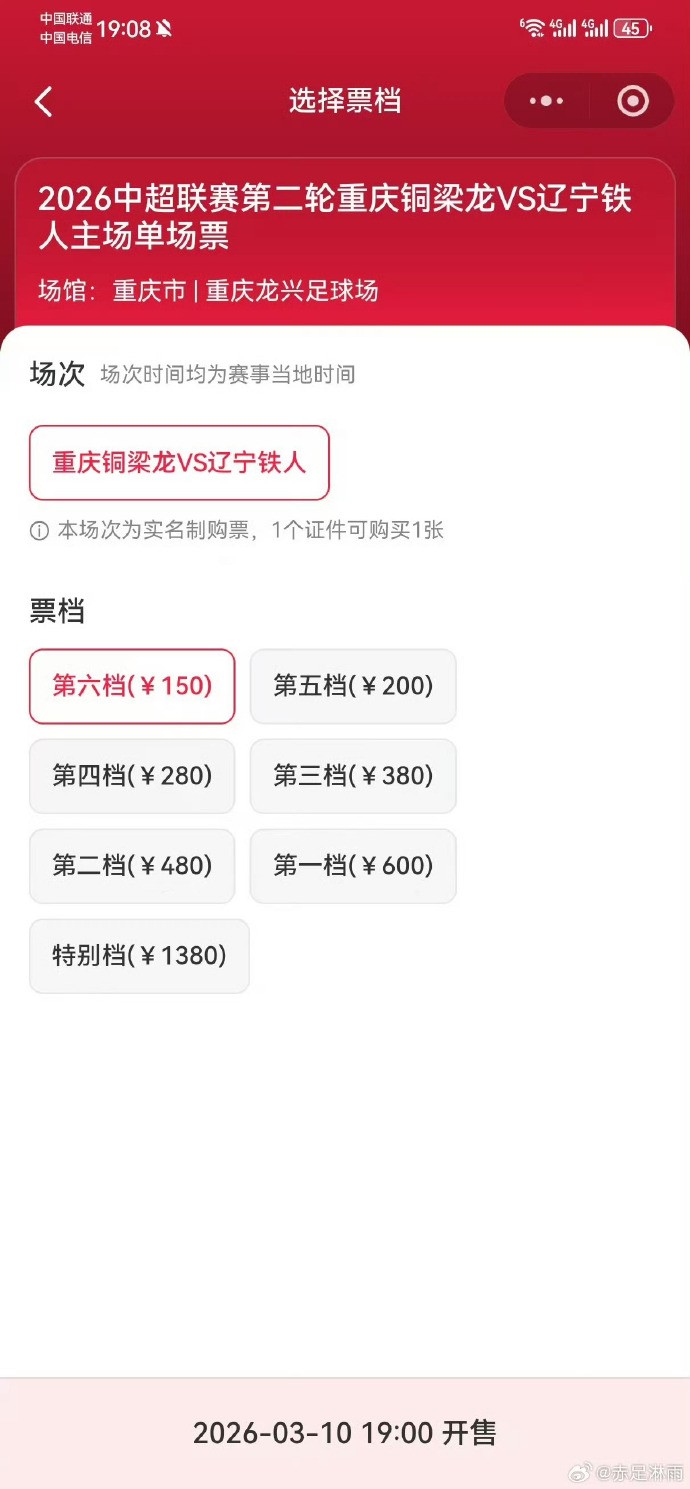690x1489 pixels.
Task: Pick the 第五档 ¥200 ticket tier
Action: pos(353,686)
